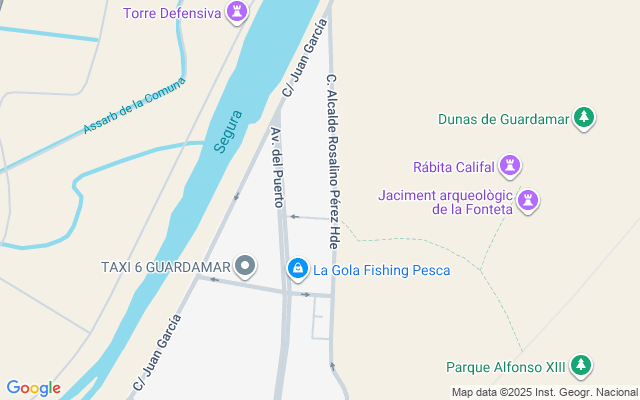Tap the Rábita Califal landmark marker
The height and width of the screenshot is (400, 640).
pos(511,166)
